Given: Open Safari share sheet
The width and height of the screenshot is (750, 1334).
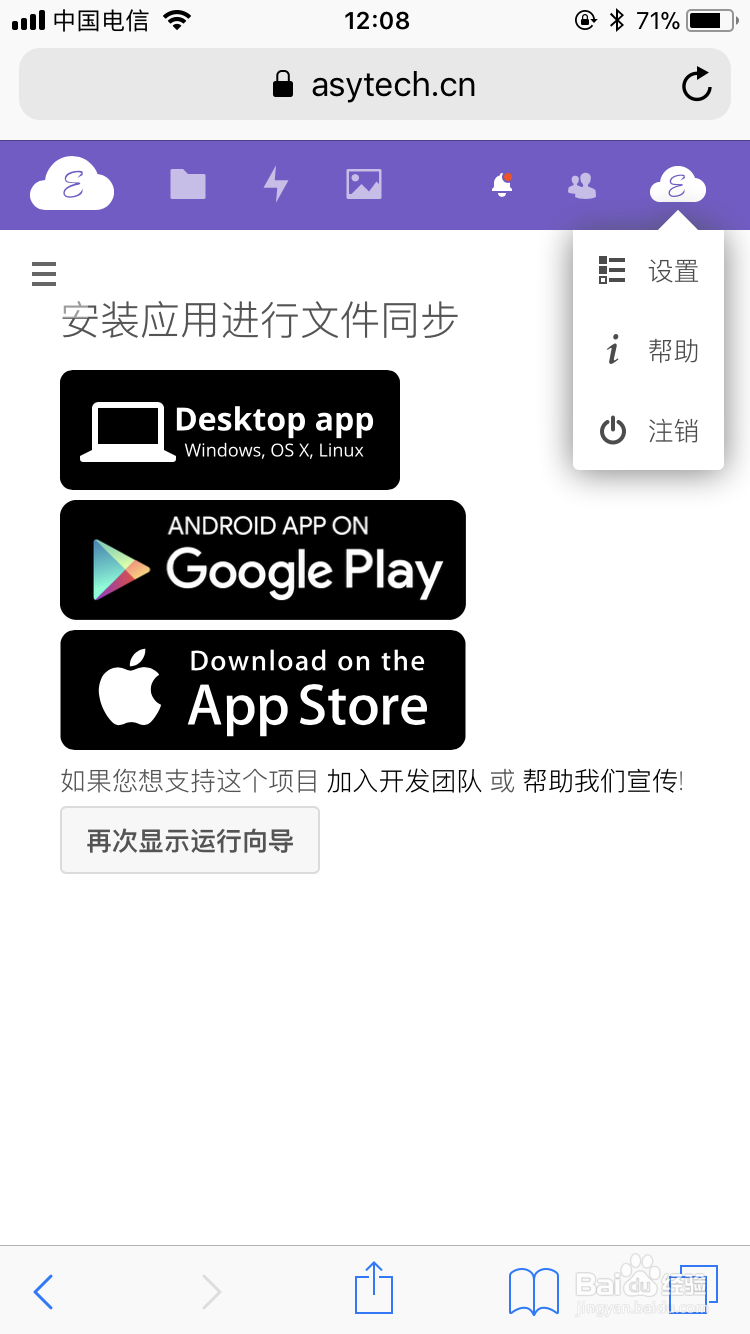Looking at the screenshot, I should pyautogui.click(x=374, y=1290).
